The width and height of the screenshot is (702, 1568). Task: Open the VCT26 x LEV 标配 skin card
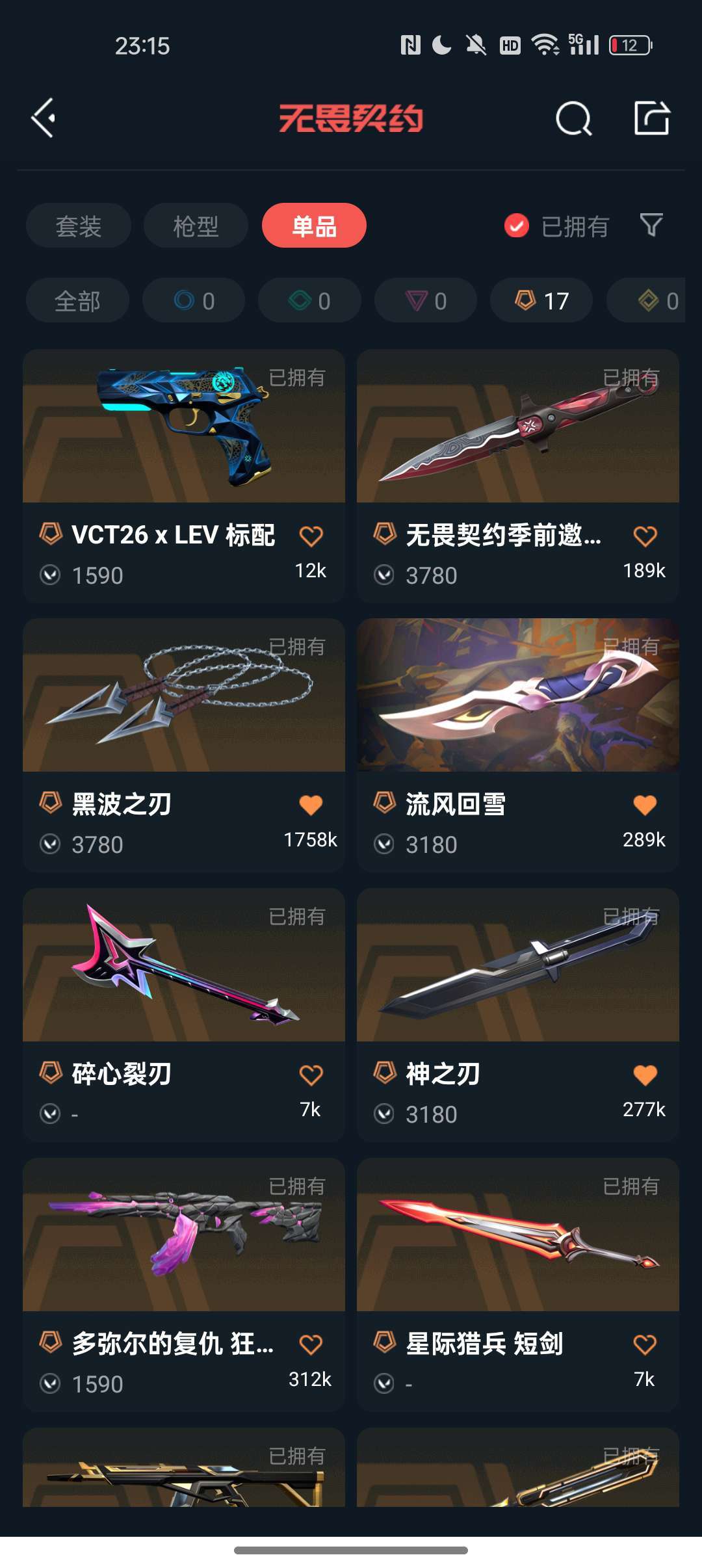[x=184, y=426]
